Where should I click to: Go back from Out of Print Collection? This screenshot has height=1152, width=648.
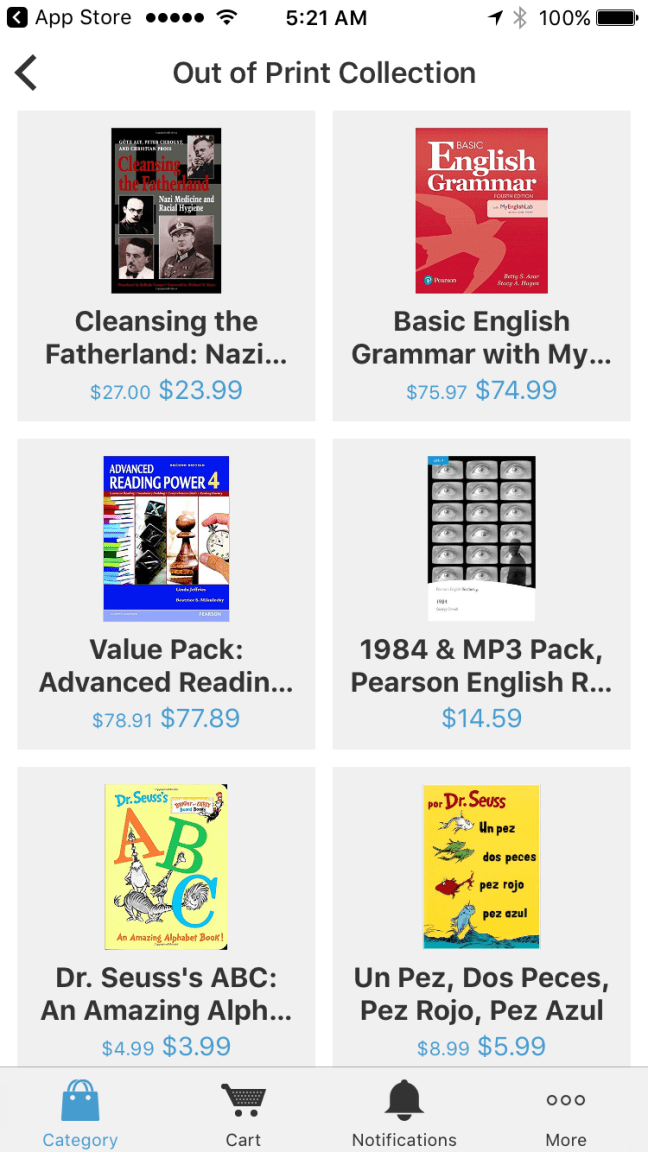26,73
